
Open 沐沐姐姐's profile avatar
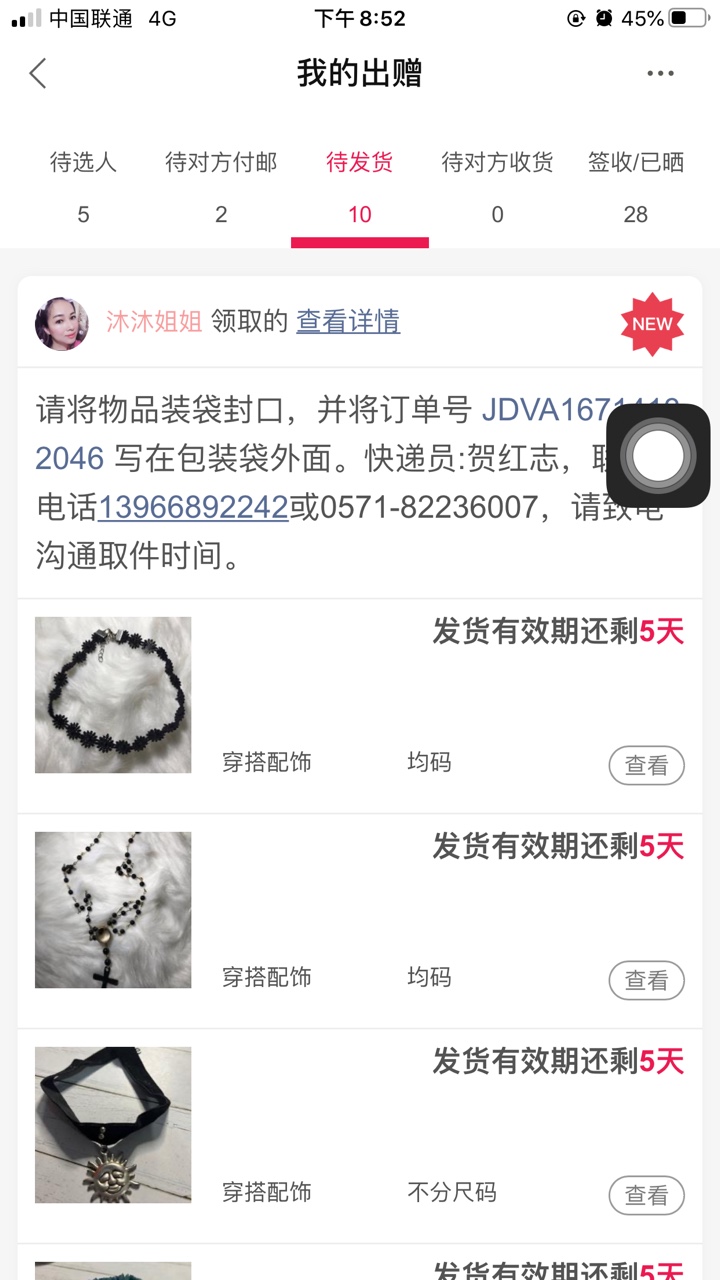(x=62, y=323)
